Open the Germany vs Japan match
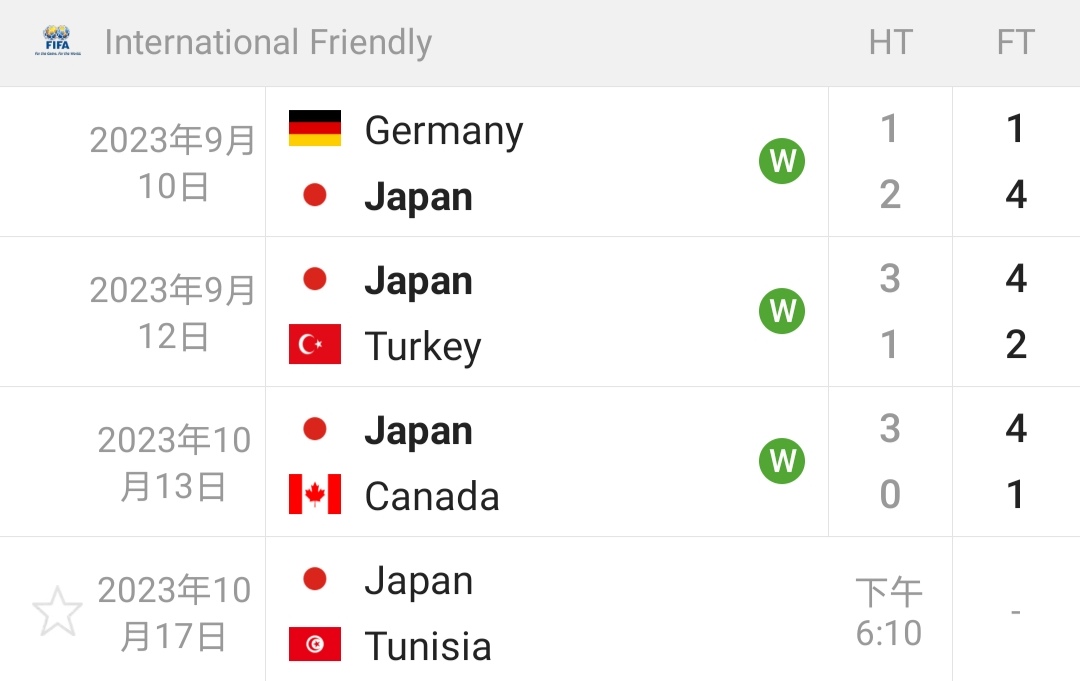Viewport: 1080px width, 681px height. 540,162
